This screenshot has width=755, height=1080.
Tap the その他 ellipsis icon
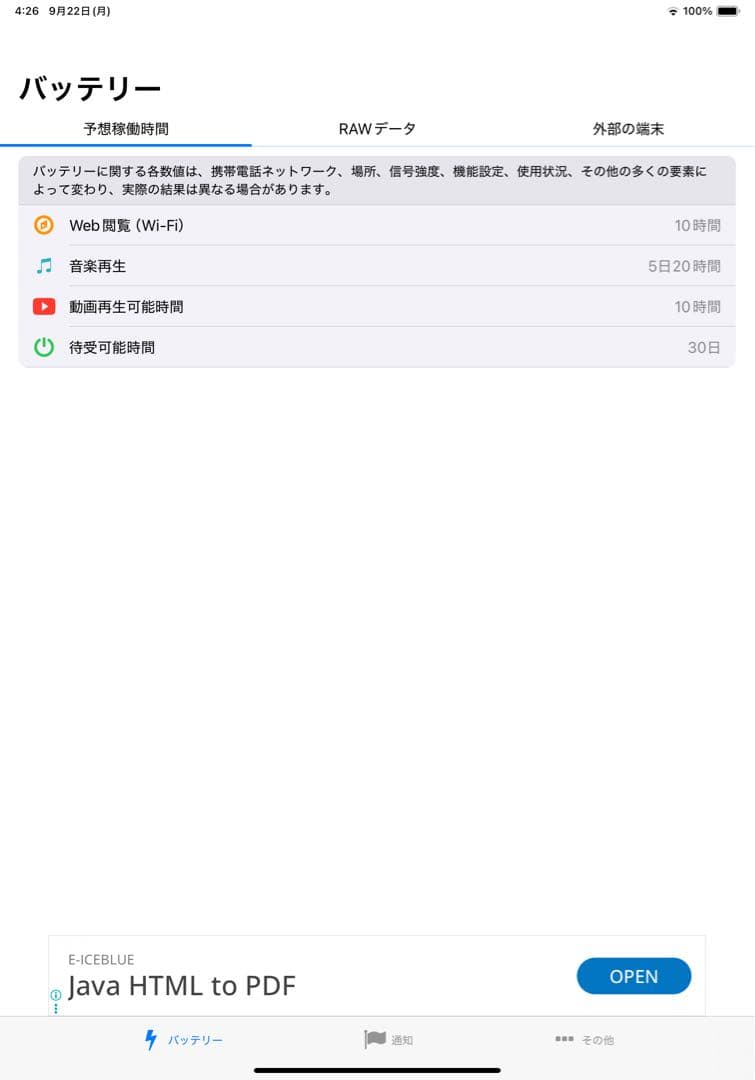[563, 1040]
